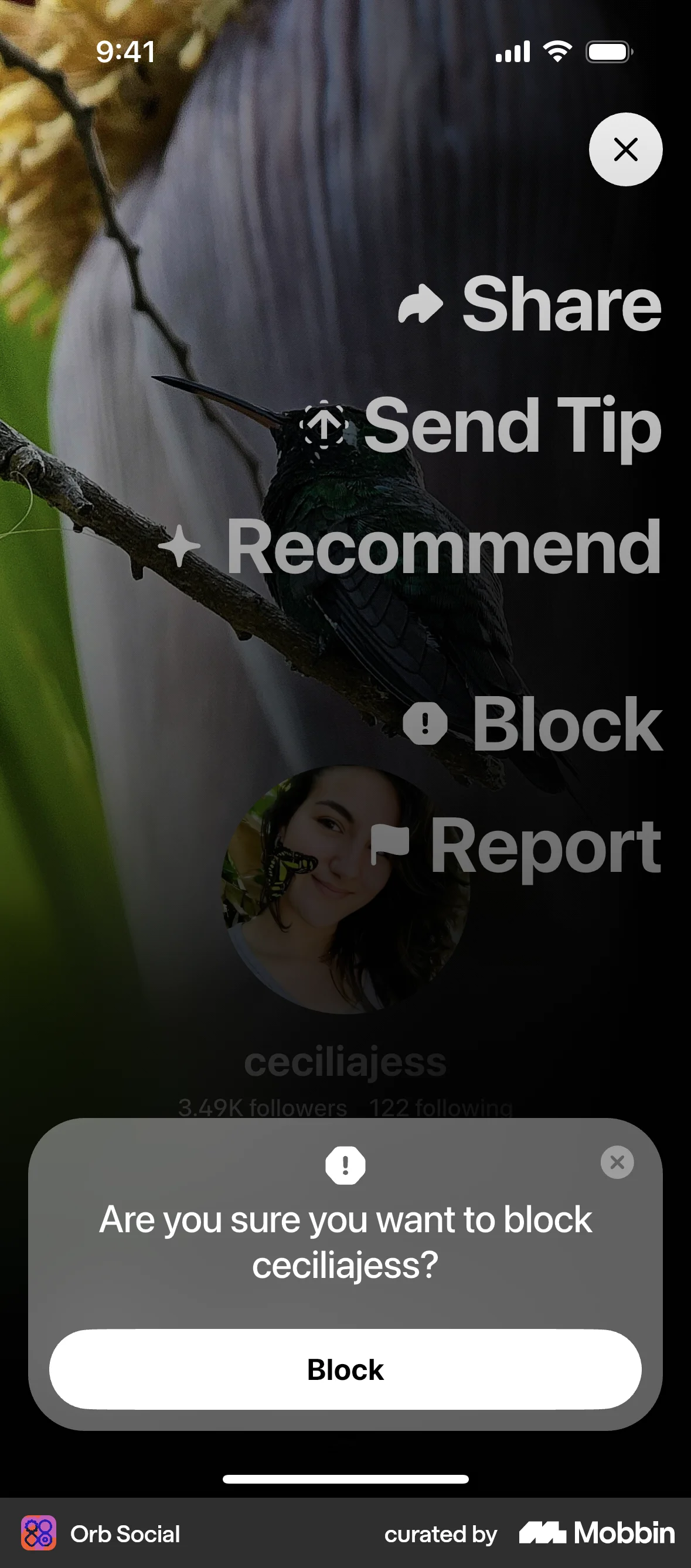Tap the Block exclamation icon
691x1568 pixels.
click(x=425, y=724)
